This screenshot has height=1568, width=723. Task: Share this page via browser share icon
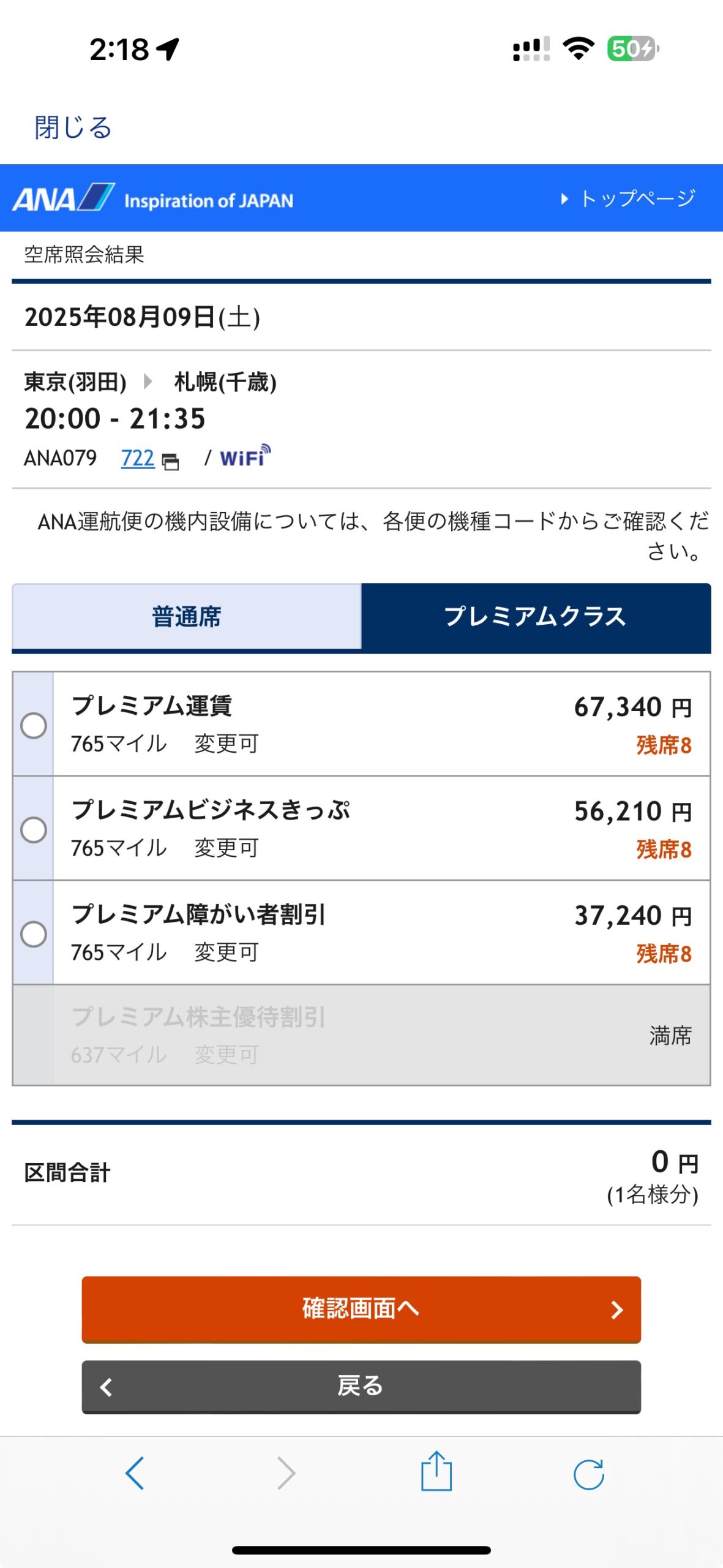point(436,1472)
